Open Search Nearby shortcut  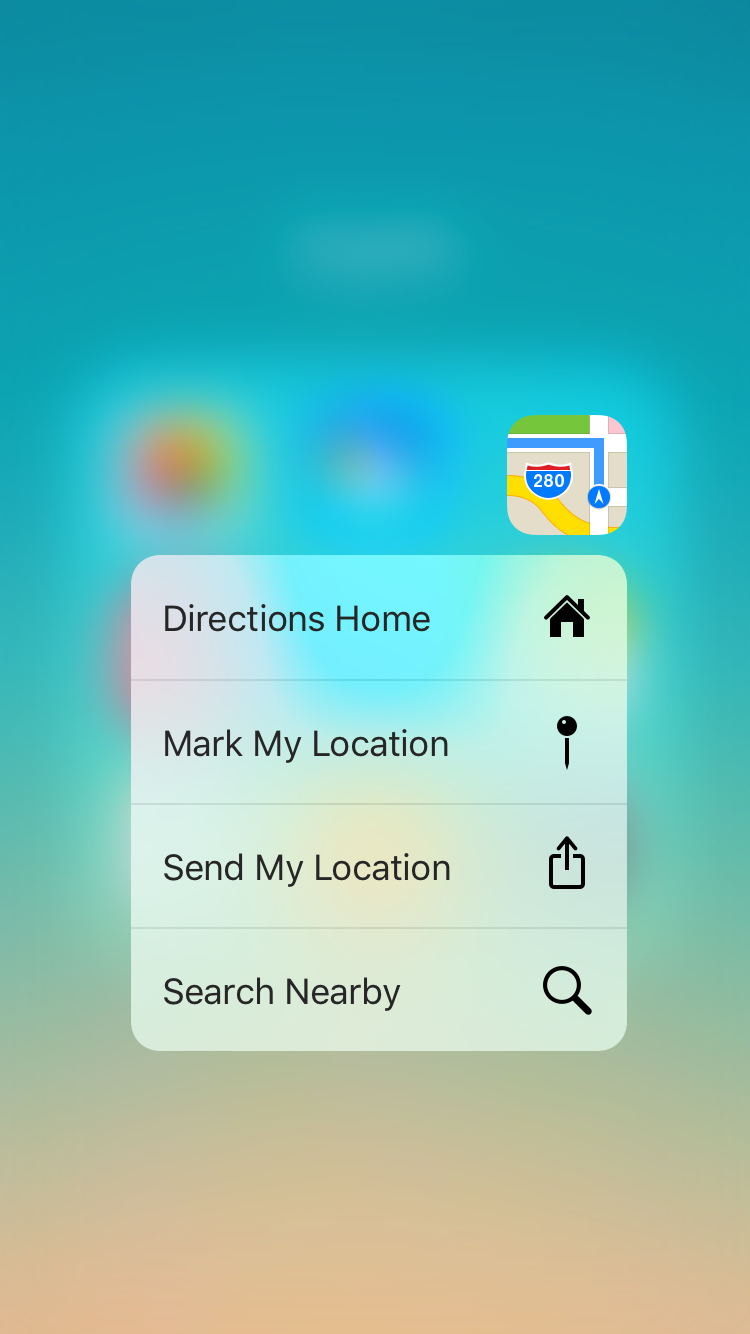pyautogui.click(x=378, y=991)
